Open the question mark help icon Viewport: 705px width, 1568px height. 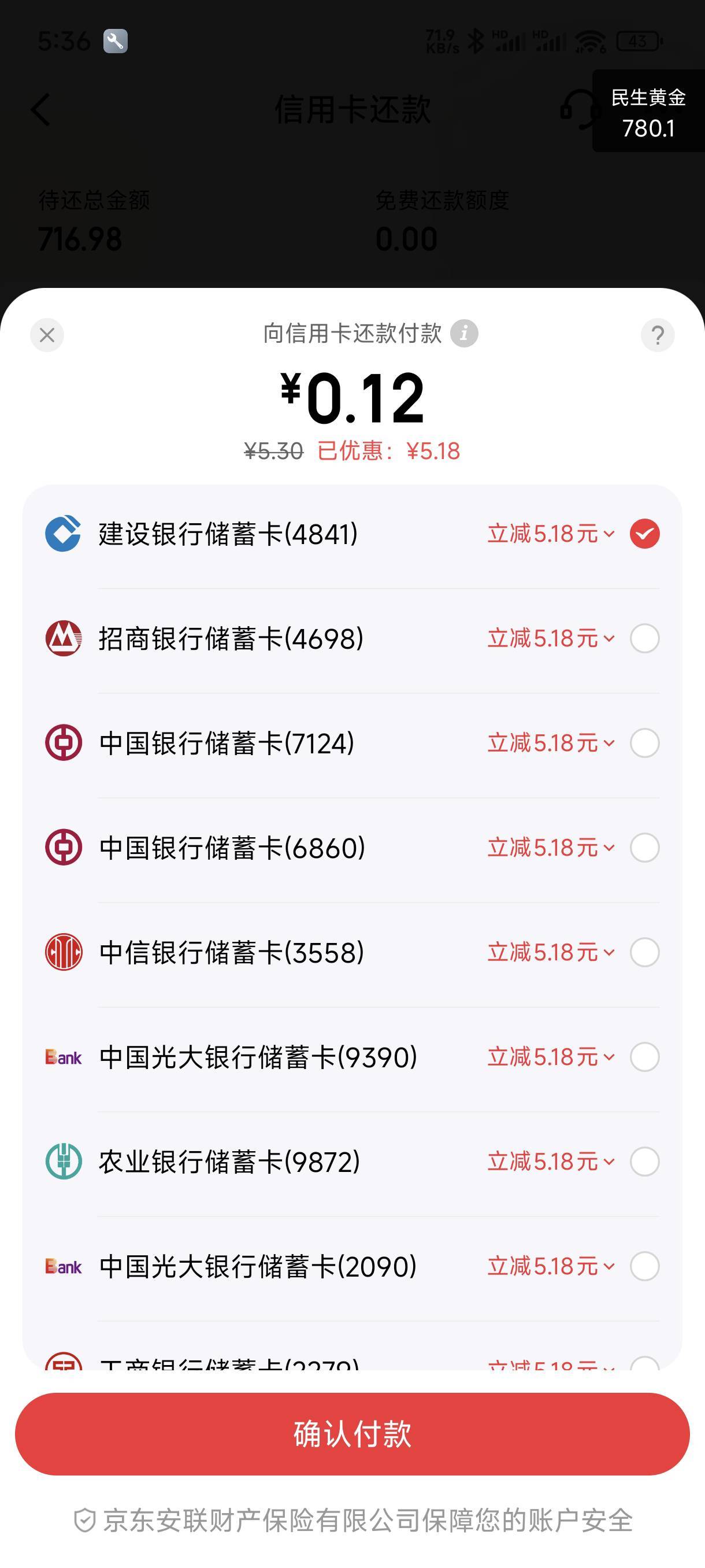(x=658, y=335)
